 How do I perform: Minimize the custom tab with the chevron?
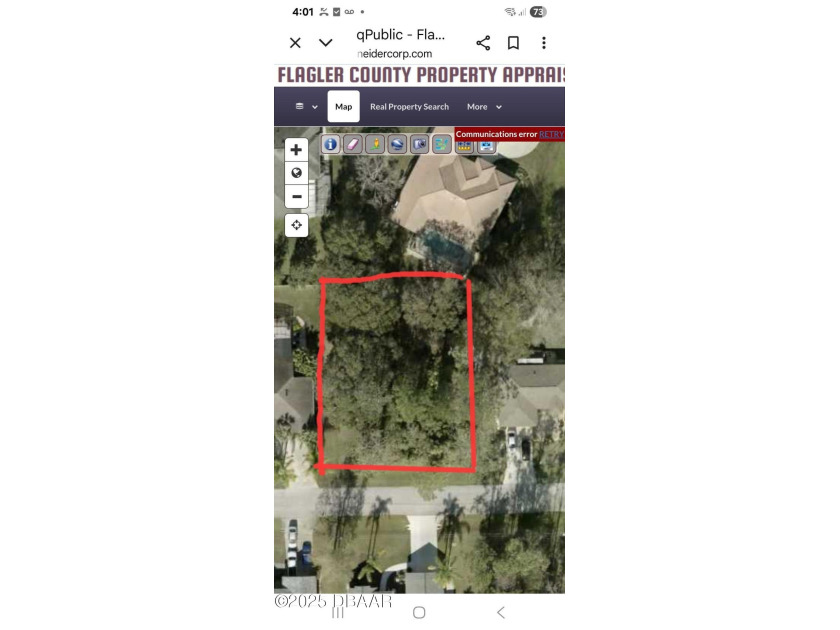[326, 43]
